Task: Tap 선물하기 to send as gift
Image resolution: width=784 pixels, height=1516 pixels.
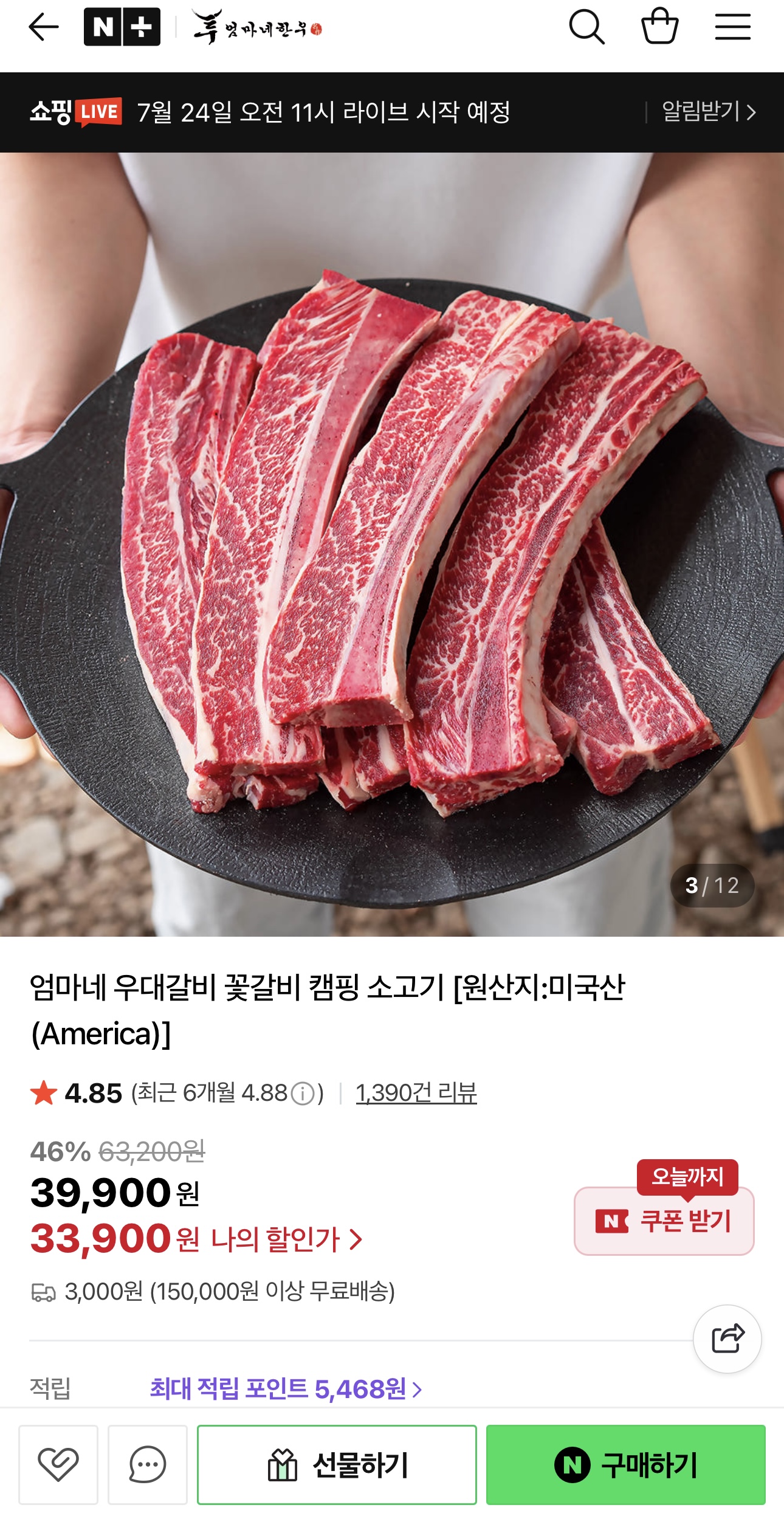Action: pos(337,1464)
